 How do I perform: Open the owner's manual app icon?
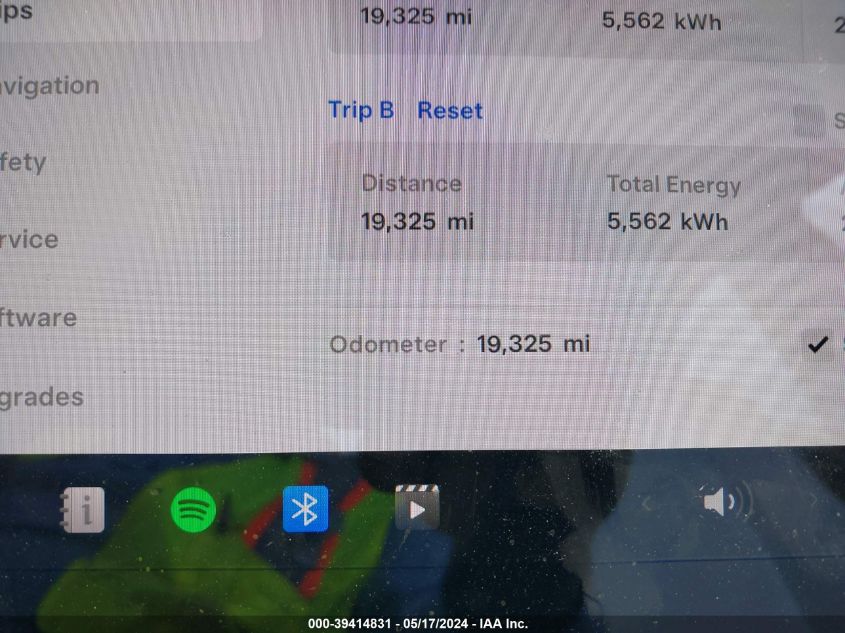(x=82, y=510)
